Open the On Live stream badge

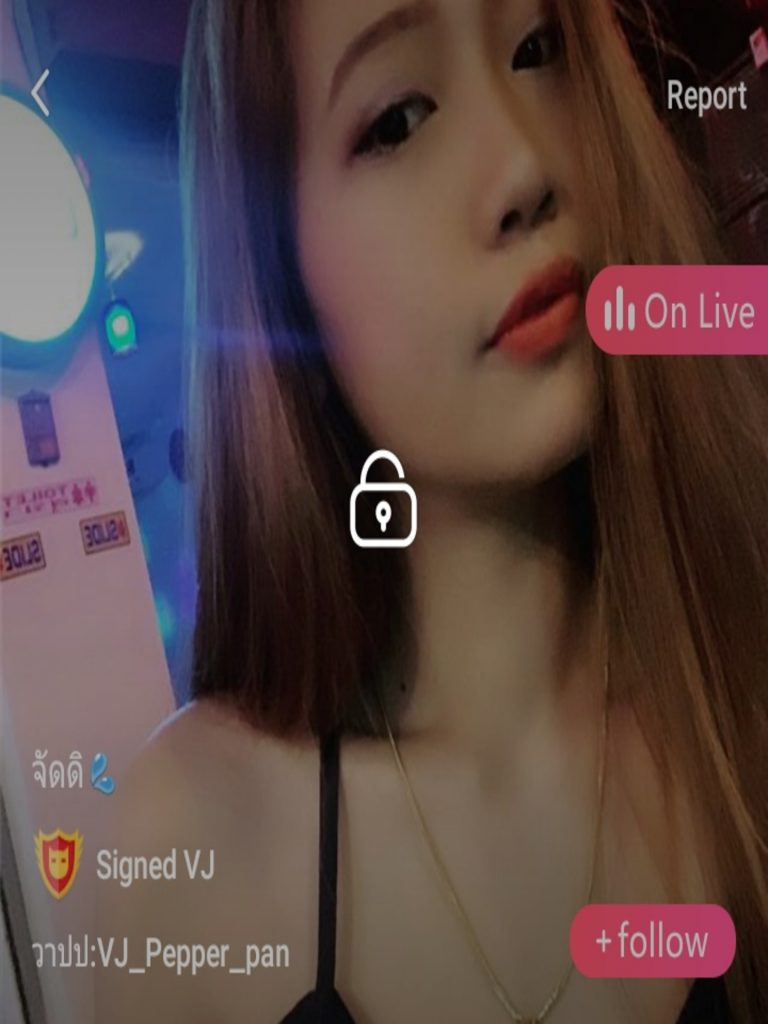pyautogui.click(x=679, y=311)
